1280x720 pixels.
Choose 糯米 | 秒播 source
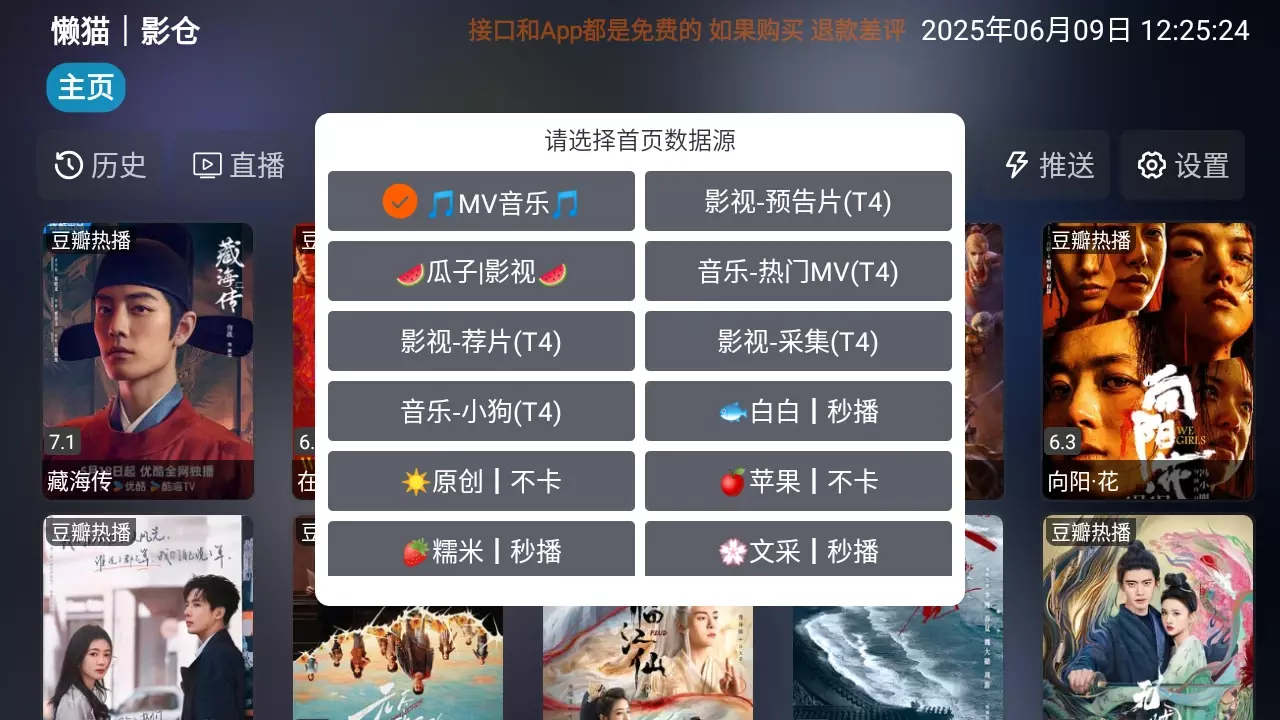tap(481, 551)
